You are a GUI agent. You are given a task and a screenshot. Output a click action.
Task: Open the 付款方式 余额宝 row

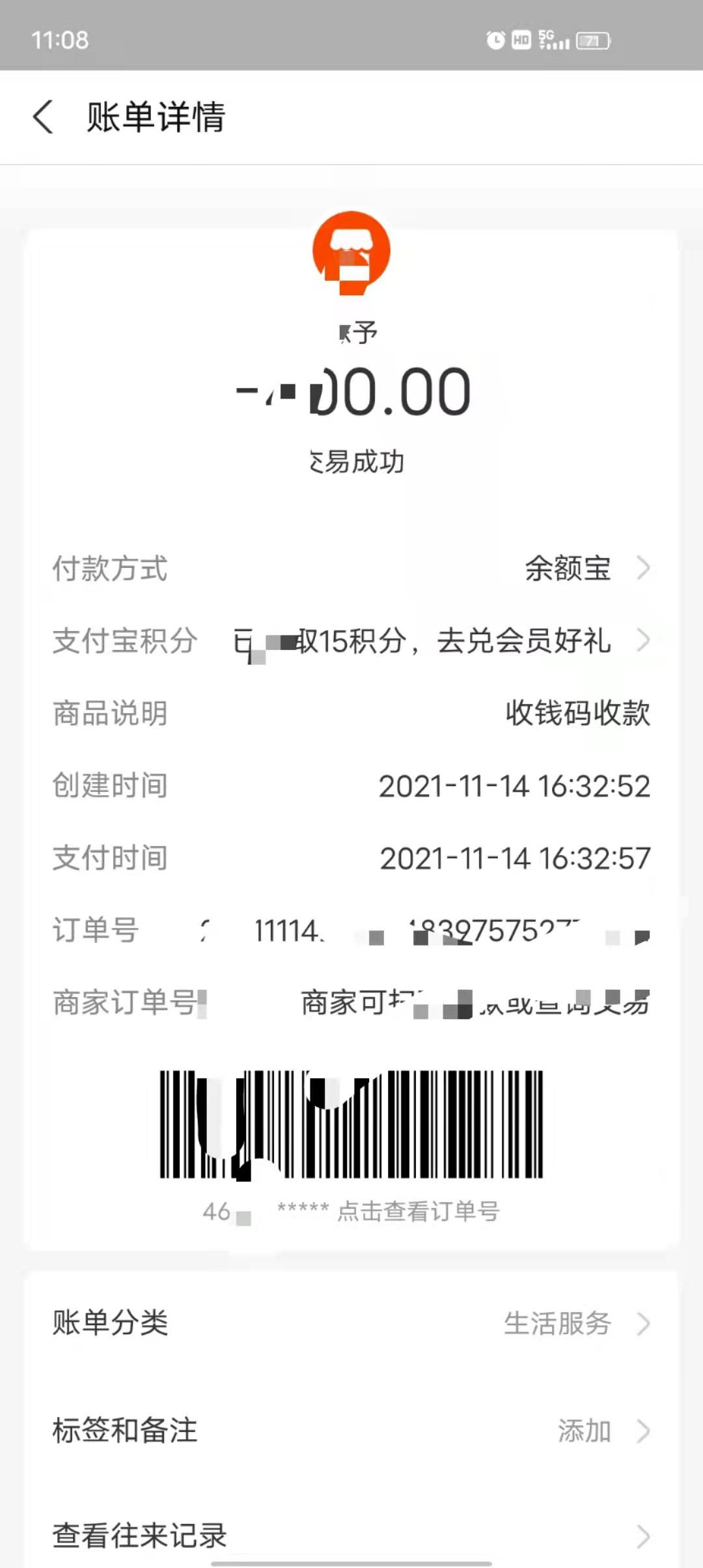coord(586,568)
